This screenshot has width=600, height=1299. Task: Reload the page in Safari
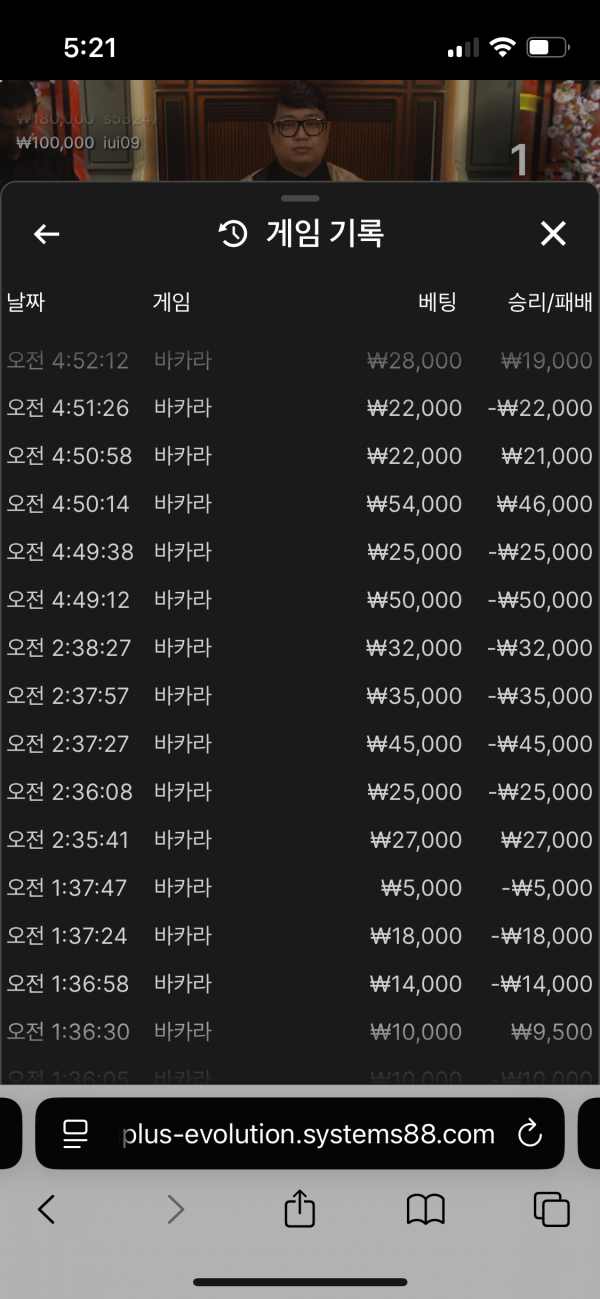[x=529, y=1133]
